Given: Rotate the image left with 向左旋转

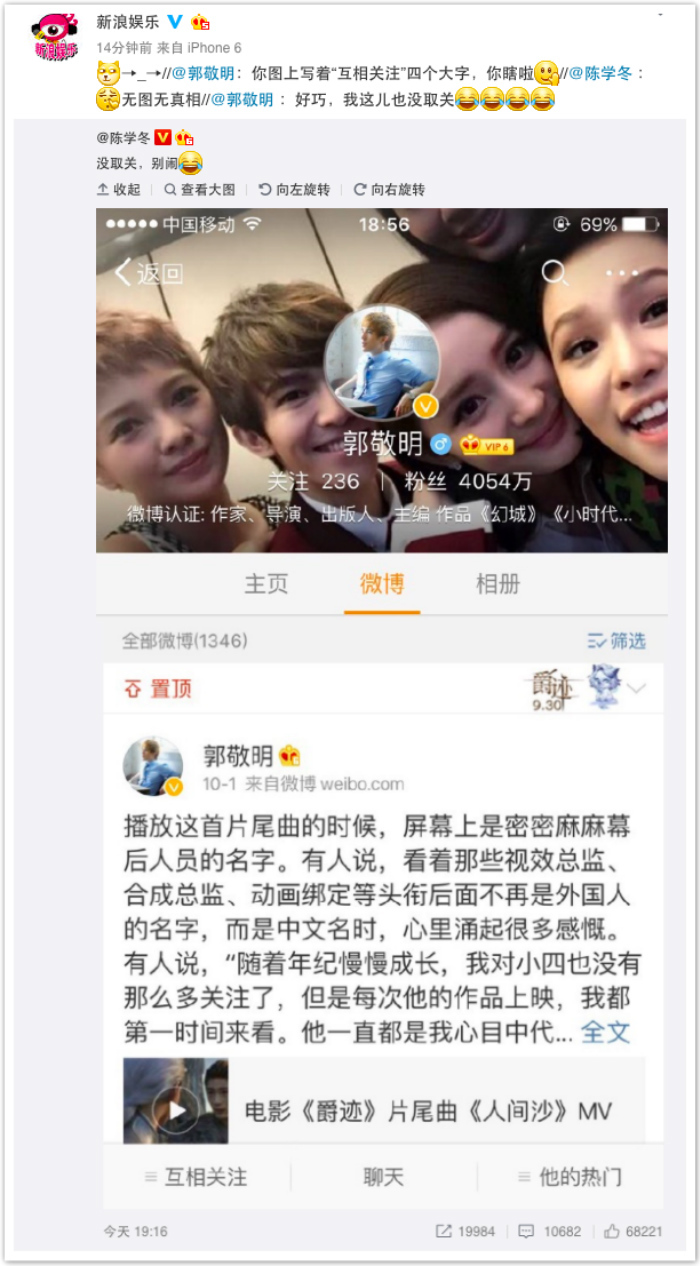Looking at the screenshot, I should pos(294,189).
